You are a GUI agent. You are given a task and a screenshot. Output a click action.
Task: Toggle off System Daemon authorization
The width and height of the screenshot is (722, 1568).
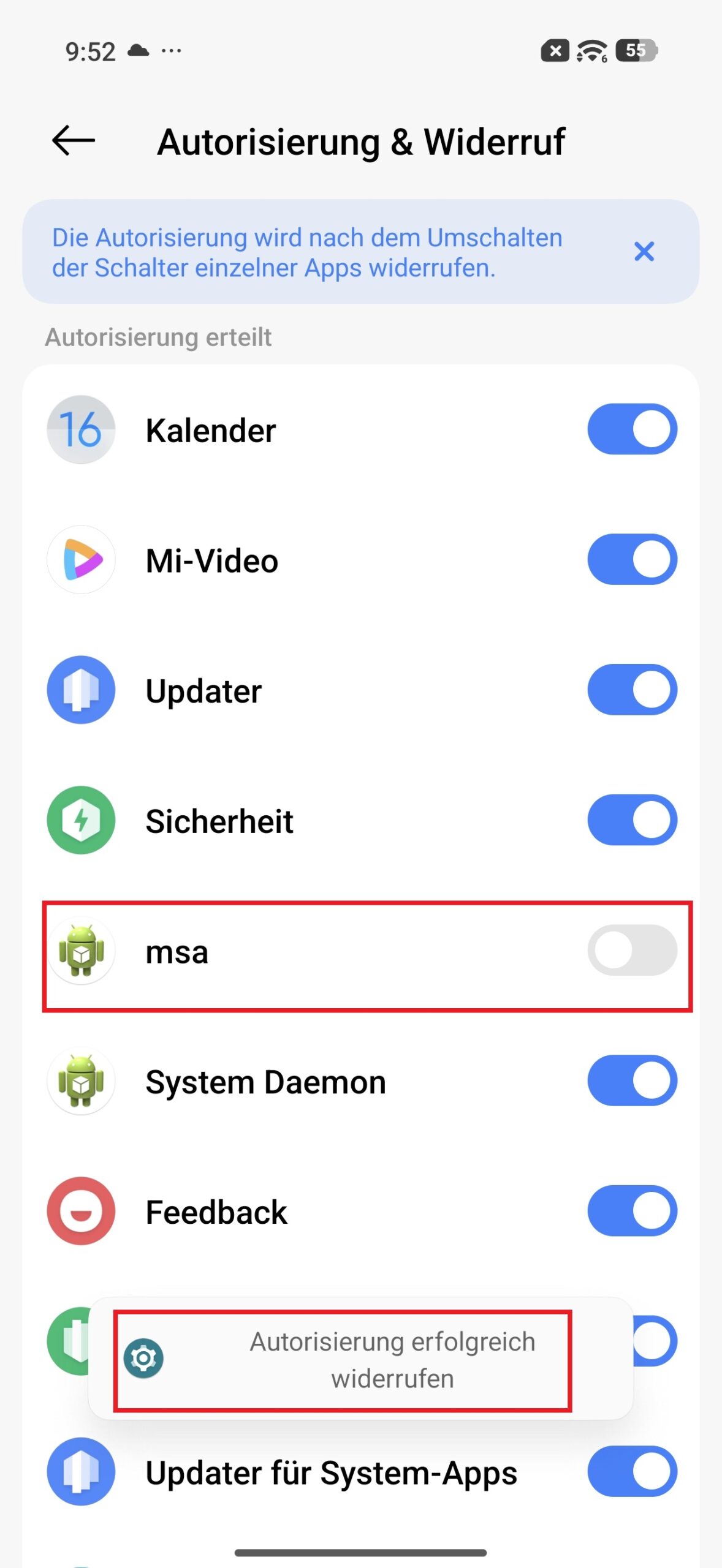point(632,1080)
